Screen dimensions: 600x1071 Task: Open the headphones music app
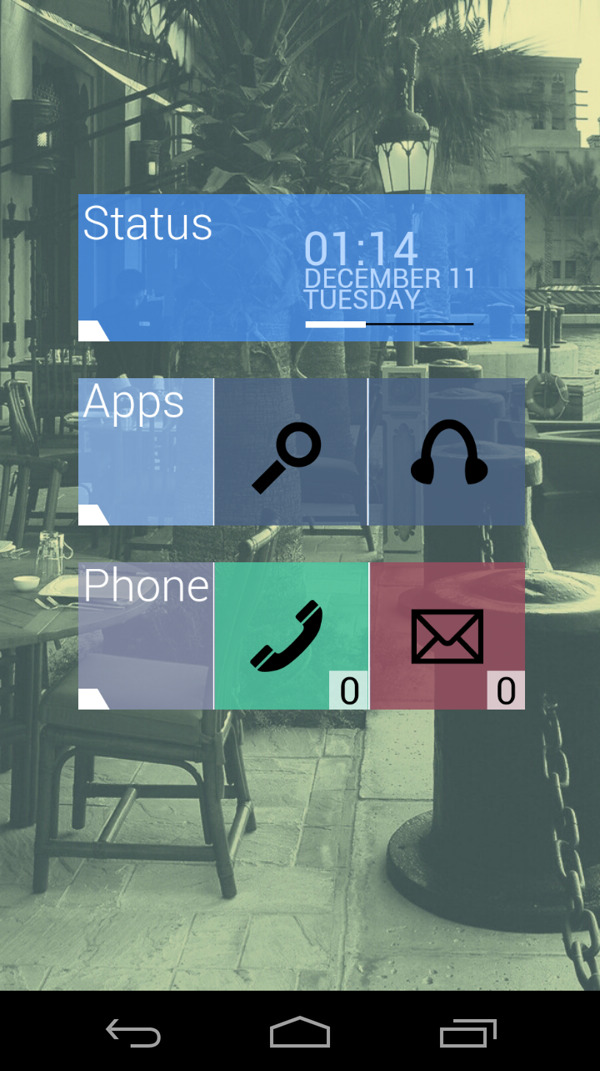pyautogui.click(x=447, y=452)
